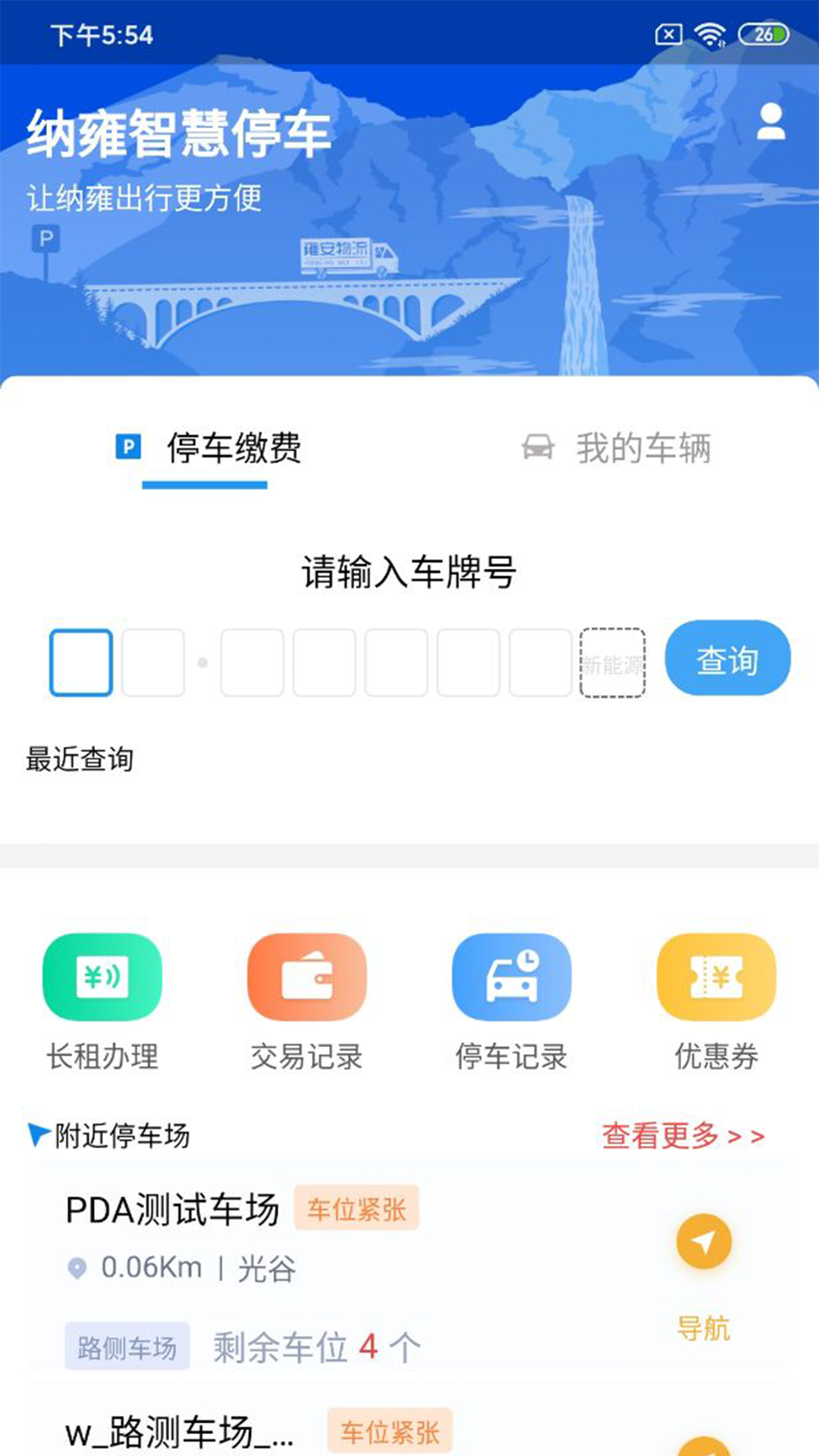Tap the 新能源 plate box

point(612,663)
